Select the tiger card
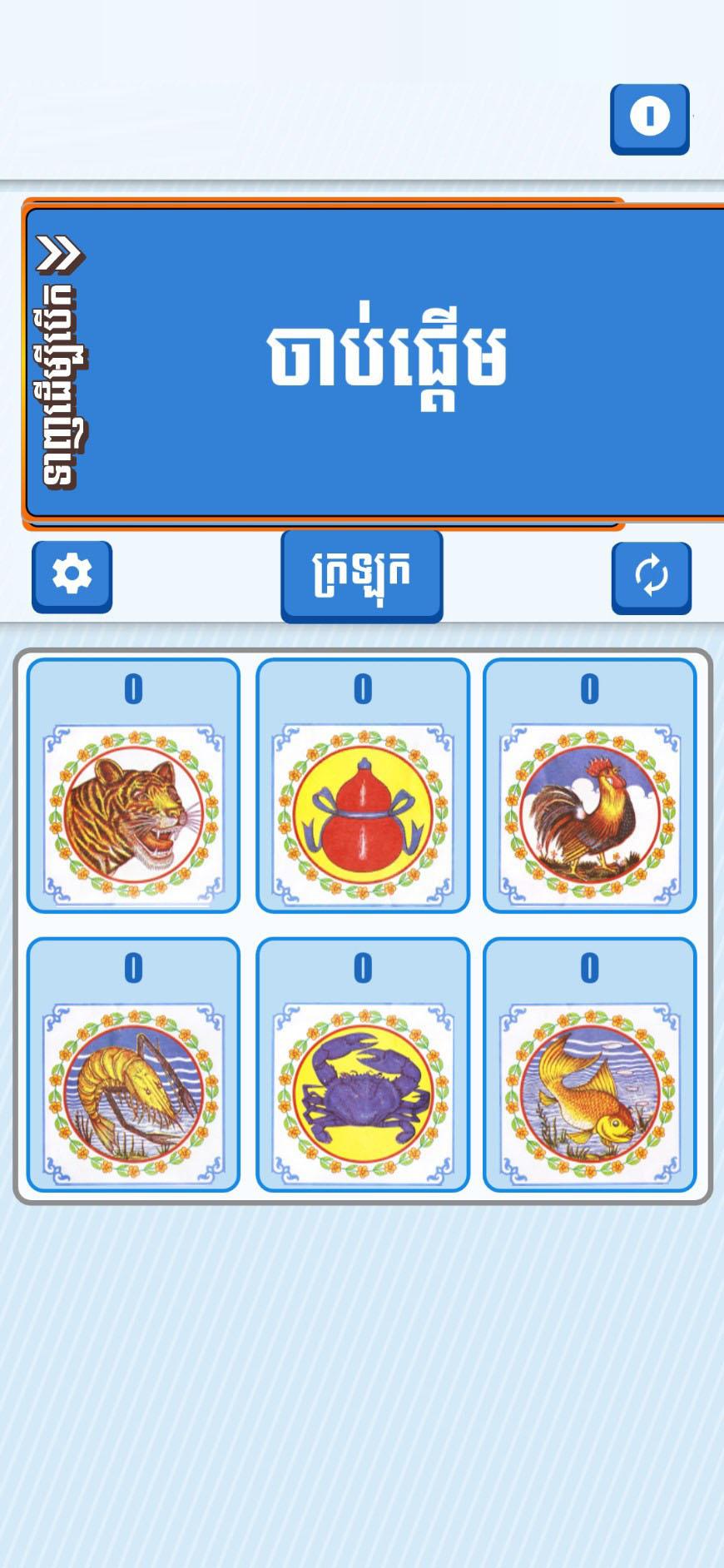 point(133,786)
